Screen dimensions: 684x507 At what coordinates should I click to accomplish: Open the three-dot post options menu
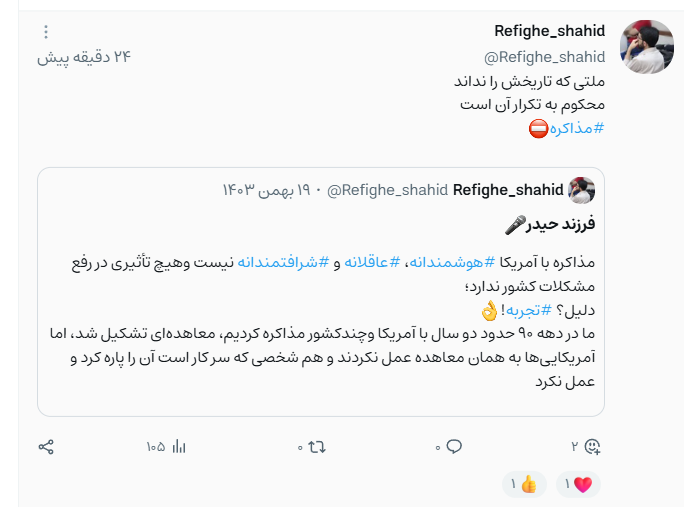pos(45,32)
